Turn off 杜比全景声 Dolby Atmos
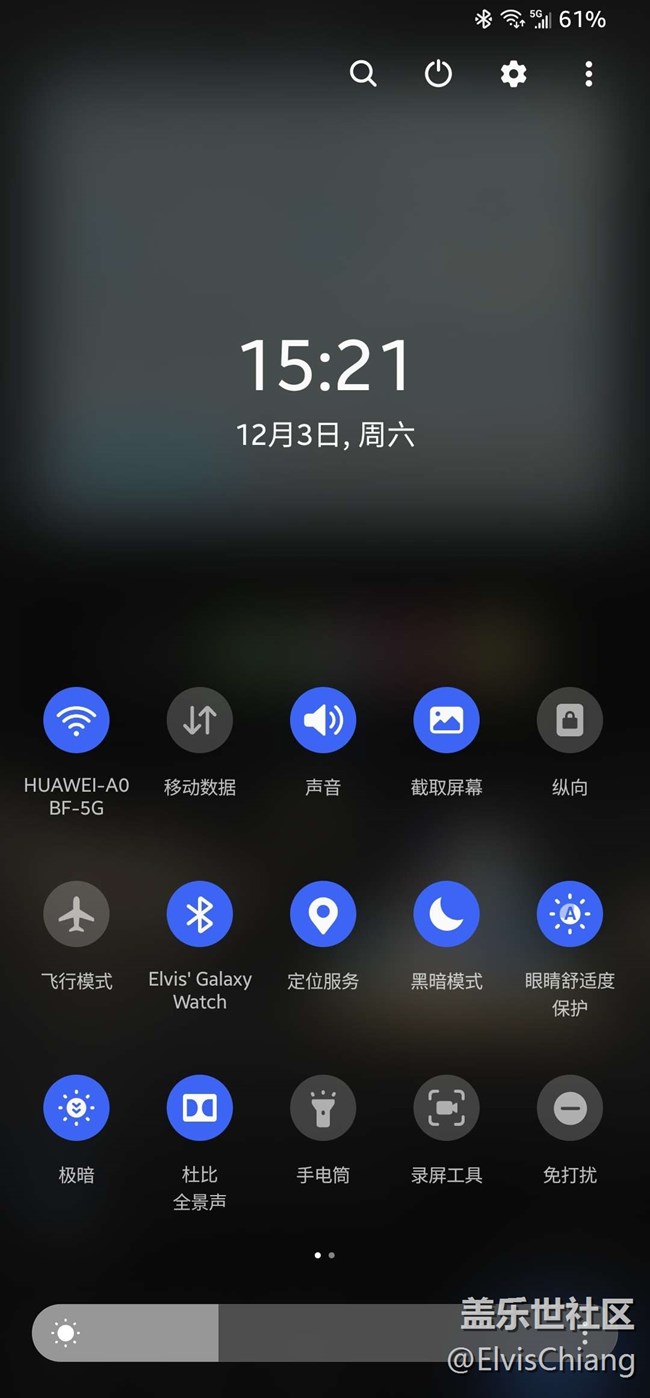This screenshot has width=650, height=1398. tap(200, 1108)
